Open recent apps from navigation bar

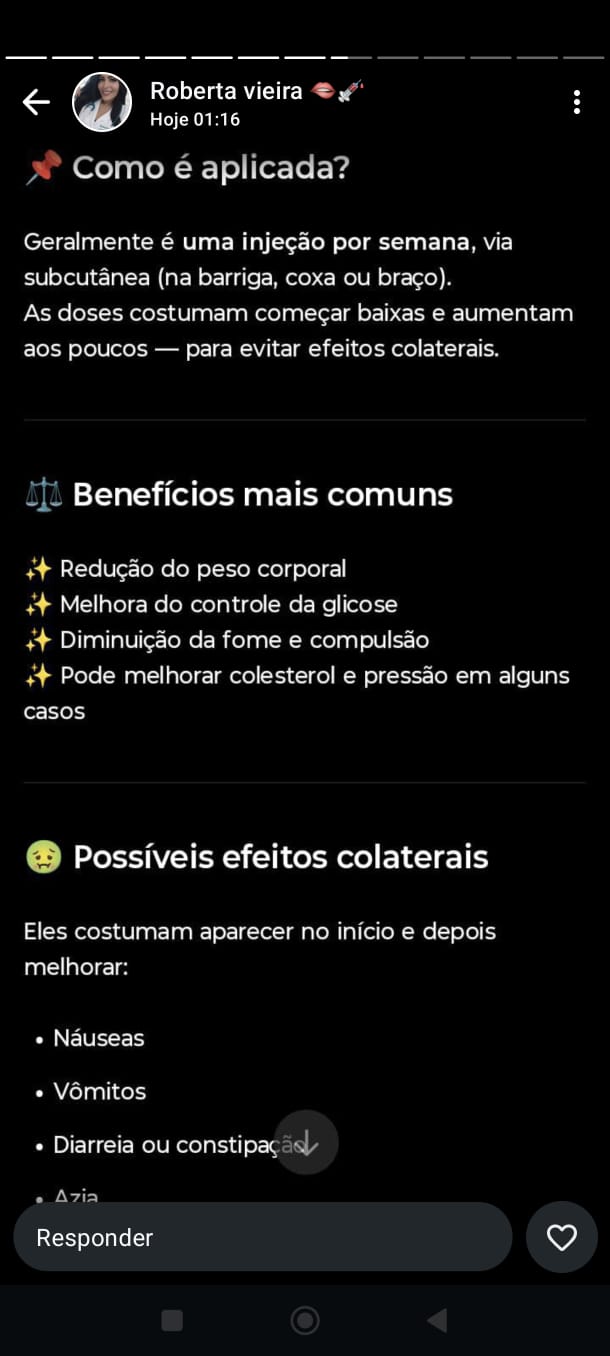pyautogui.click(x=172, y=1321)
